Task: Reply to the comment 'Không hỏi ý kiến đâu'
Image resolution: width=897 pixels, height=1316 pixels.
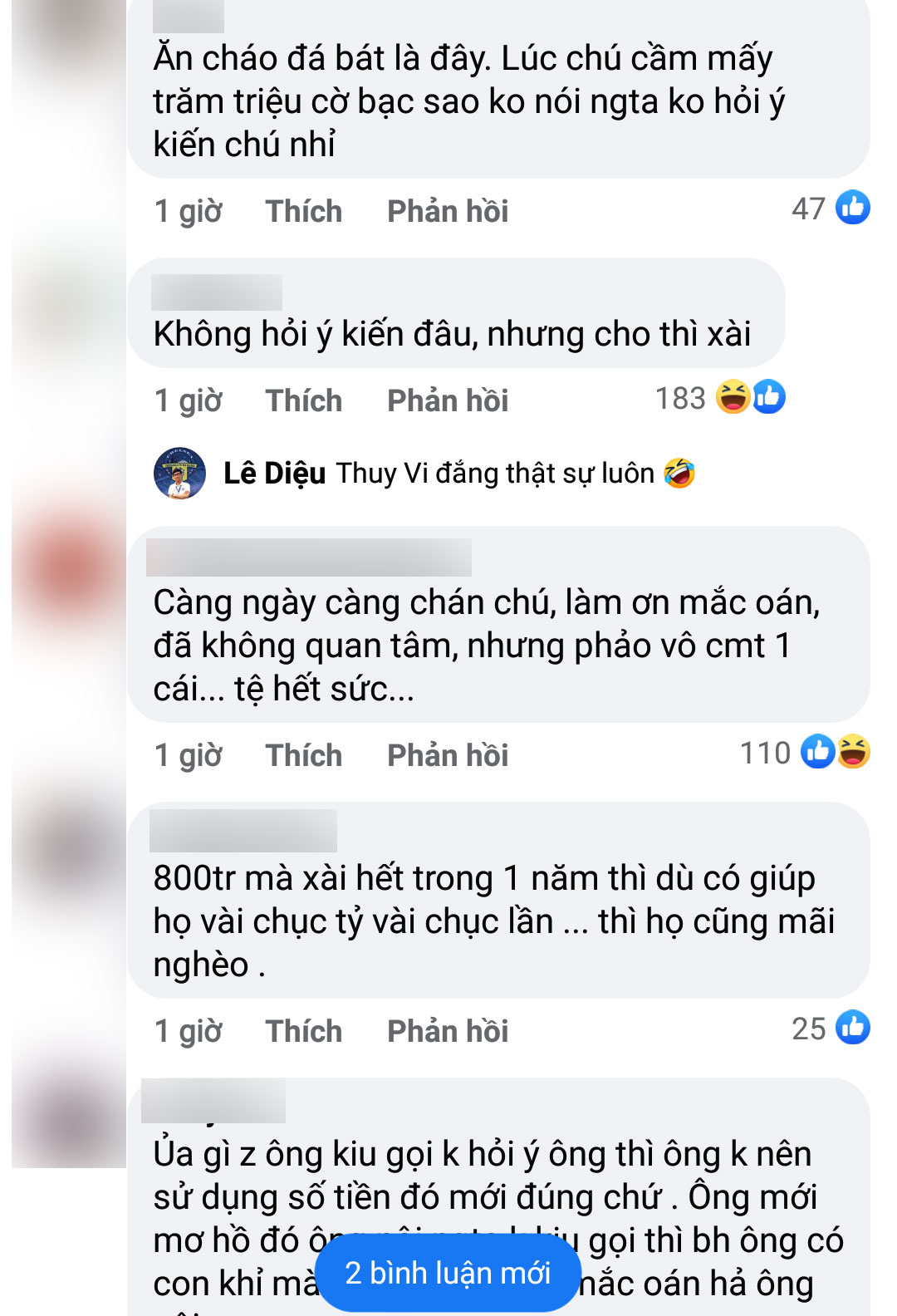Action: [x=447, y=400]
